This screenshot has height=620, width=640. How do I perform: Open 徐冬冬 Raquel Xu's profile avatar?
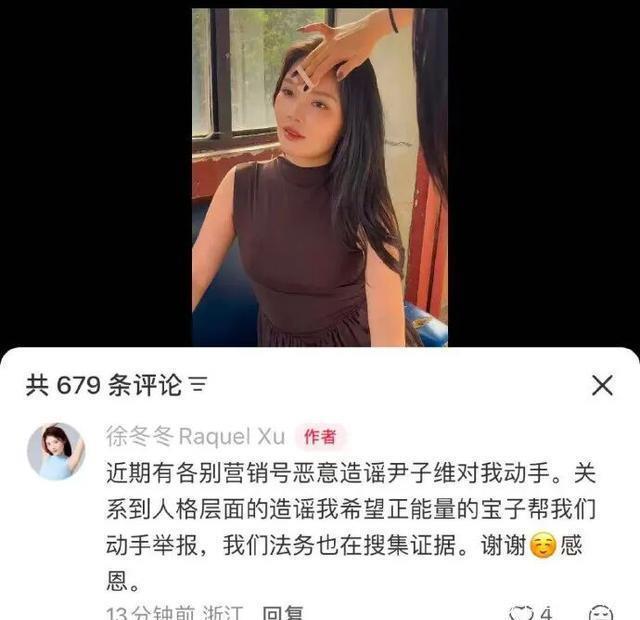pyautogui.click(x=56, y=450)
